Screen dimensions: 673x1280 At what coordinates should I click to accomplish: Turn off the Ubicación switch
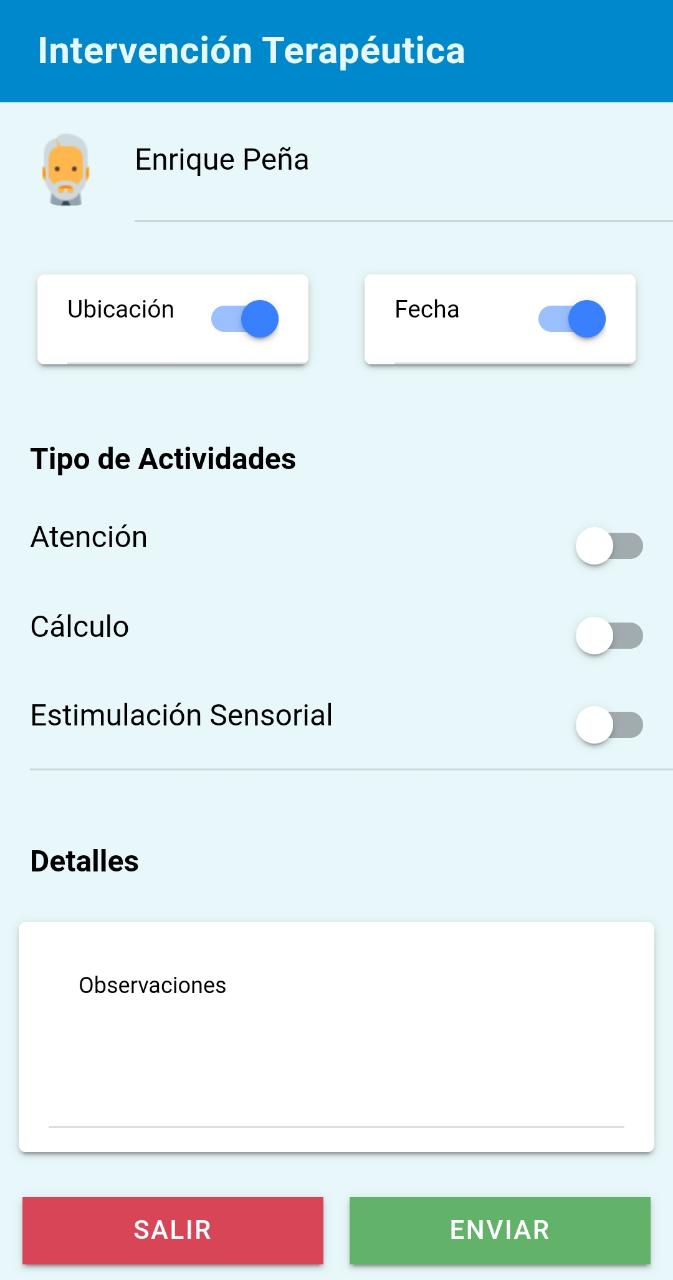pyautogui.click(x=245, y=319)
